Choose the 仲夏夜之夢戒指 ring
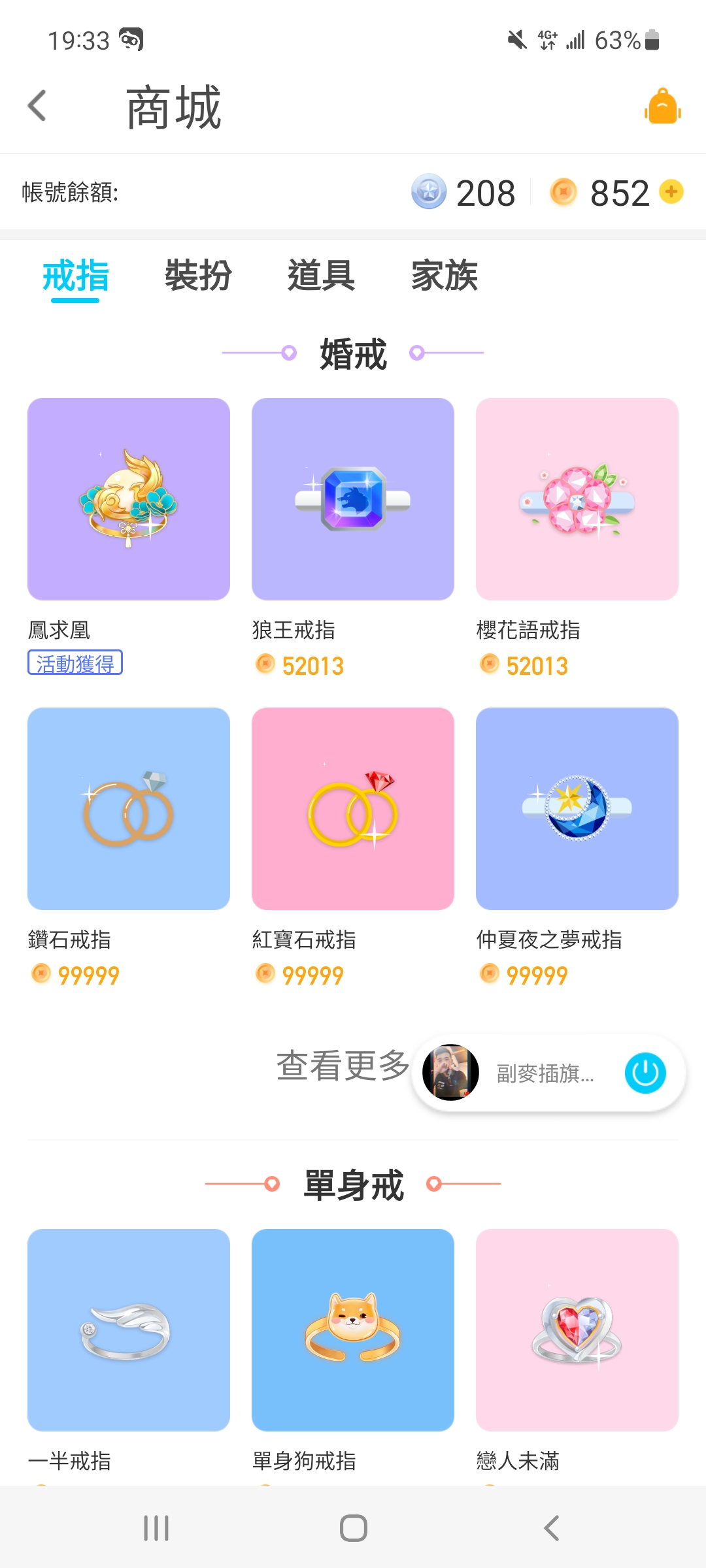Screen dimensions: 706x1568 point(577,809)
